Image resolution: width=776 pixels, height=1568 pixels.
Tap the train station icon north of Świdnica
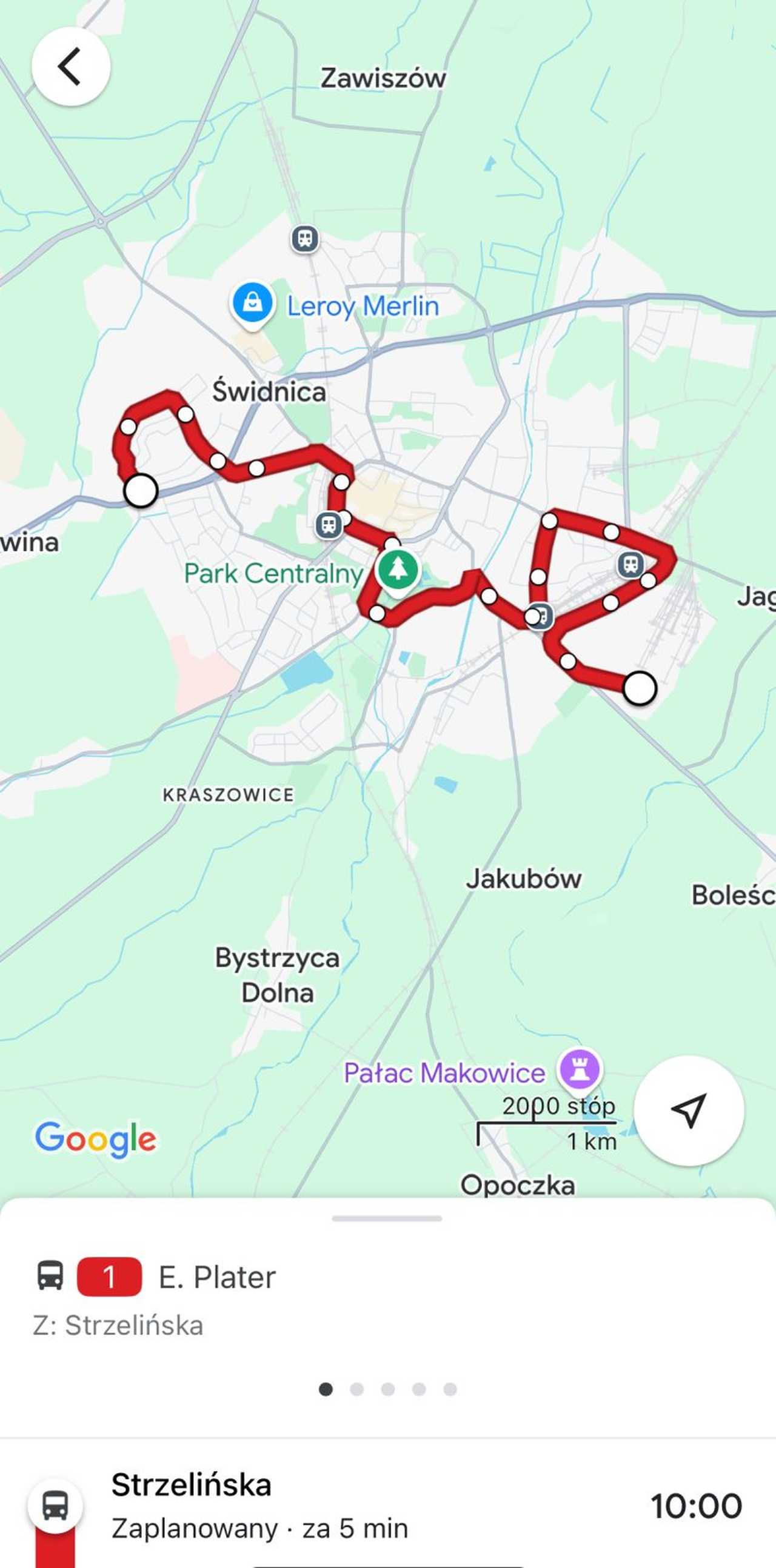tap(305, 238)
